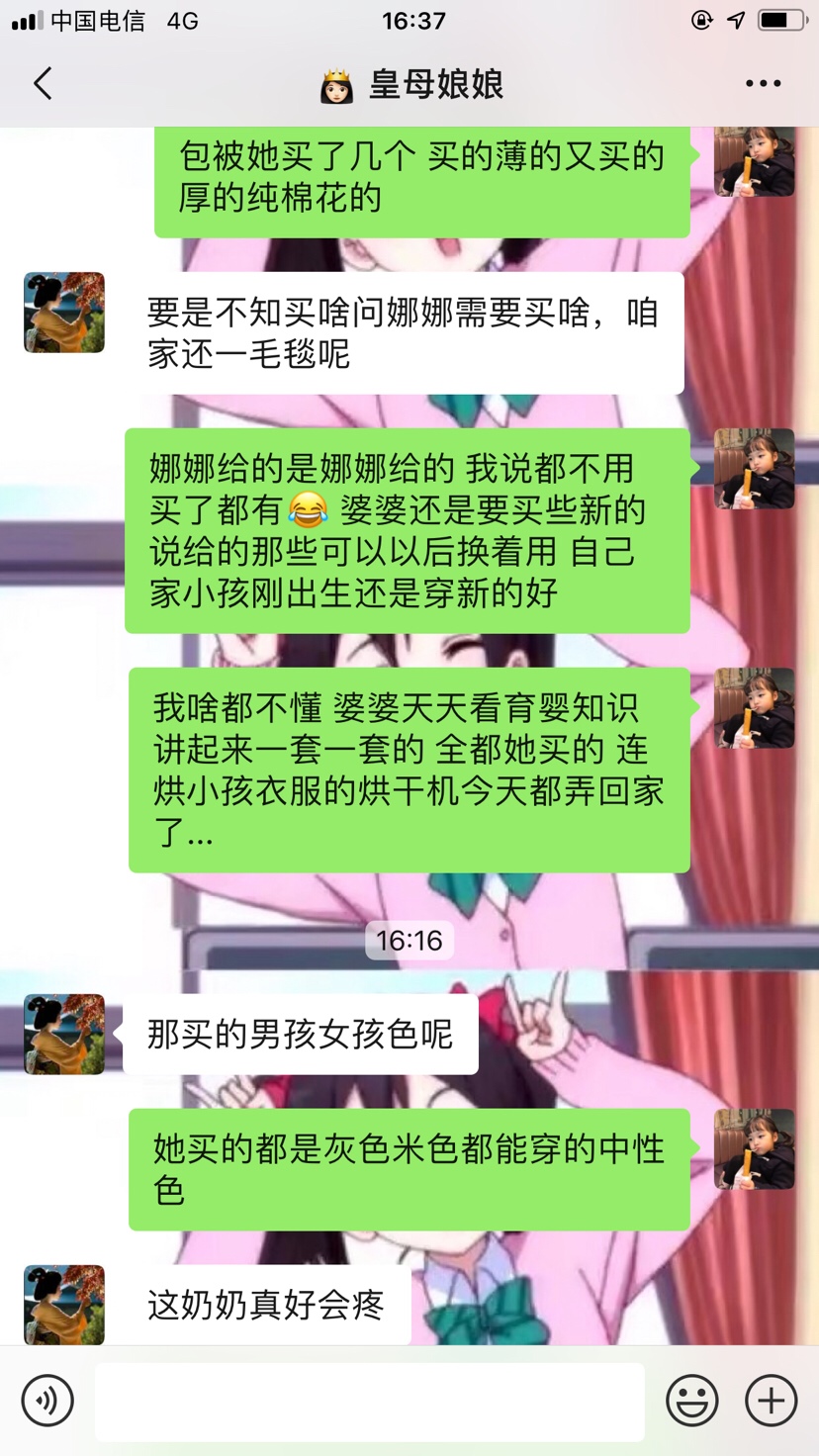This screenshot has width=819, height=1456.
Task: Go back to the chat list
Action: click(x=43, y=84)
